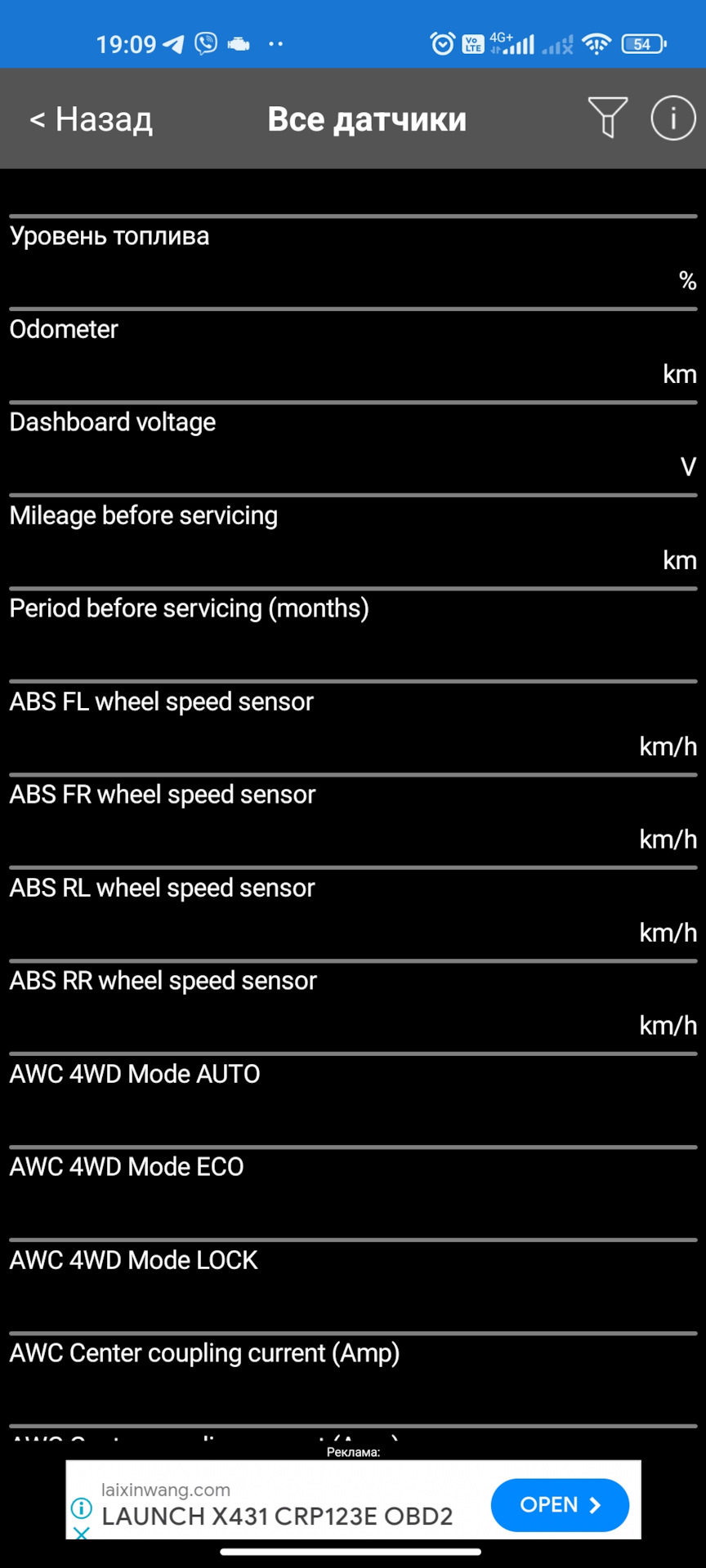Select ABS RR wheel speed sensor
Screen dimensions: 706x1568
(353, 1005)
